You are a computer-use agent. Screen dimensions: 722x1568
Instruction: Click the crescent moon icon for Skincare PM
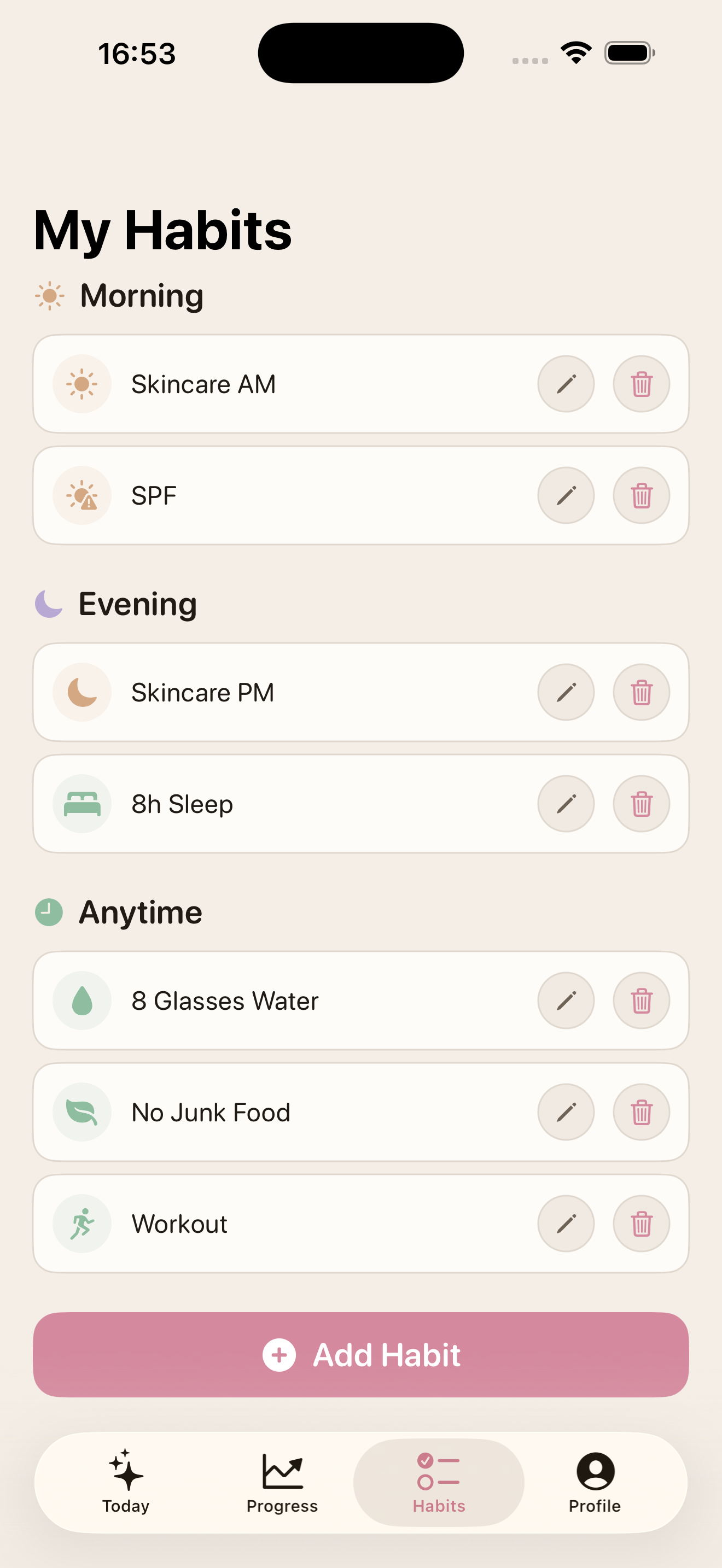81,692
